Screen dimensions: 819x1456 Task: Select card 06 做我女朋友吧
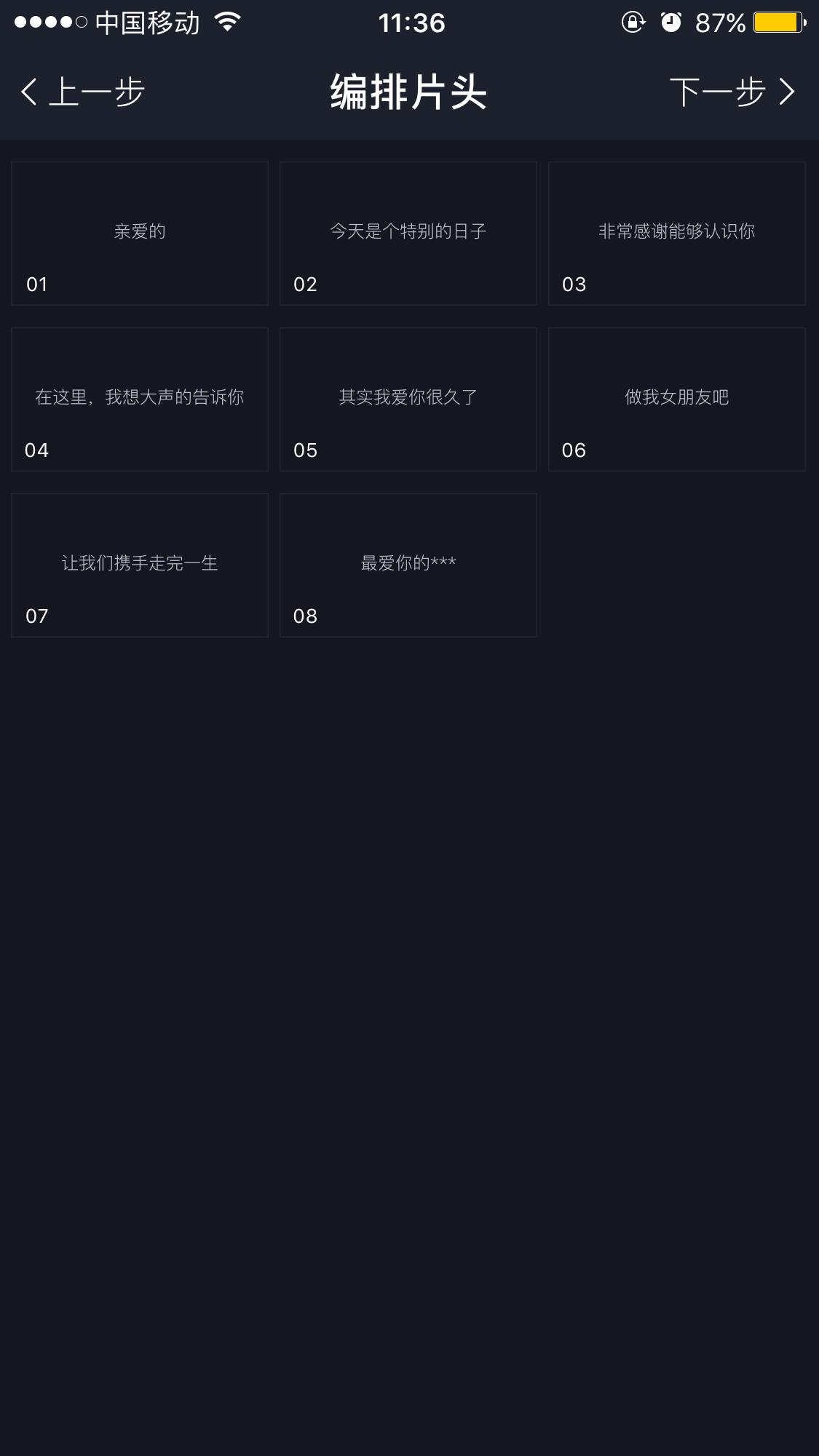tap(676, 399)
